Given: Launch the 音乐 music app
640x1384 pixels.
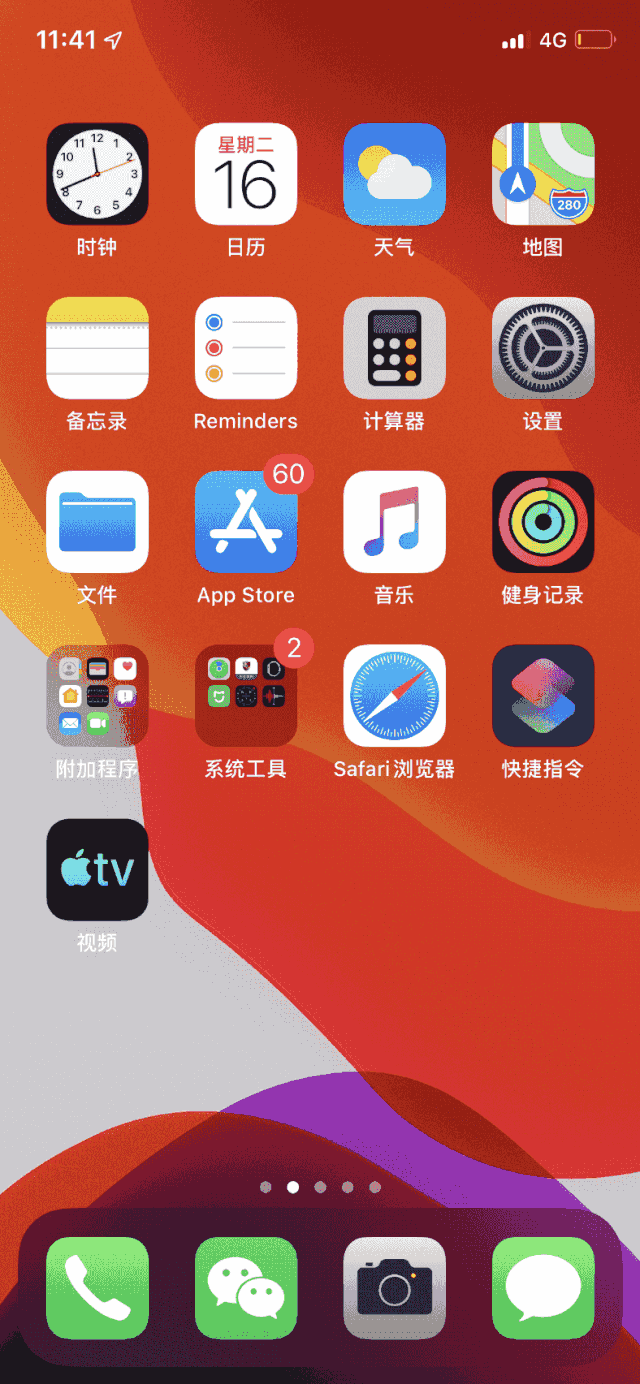Looking at the screenshot, I should click(x=394, y=522).
